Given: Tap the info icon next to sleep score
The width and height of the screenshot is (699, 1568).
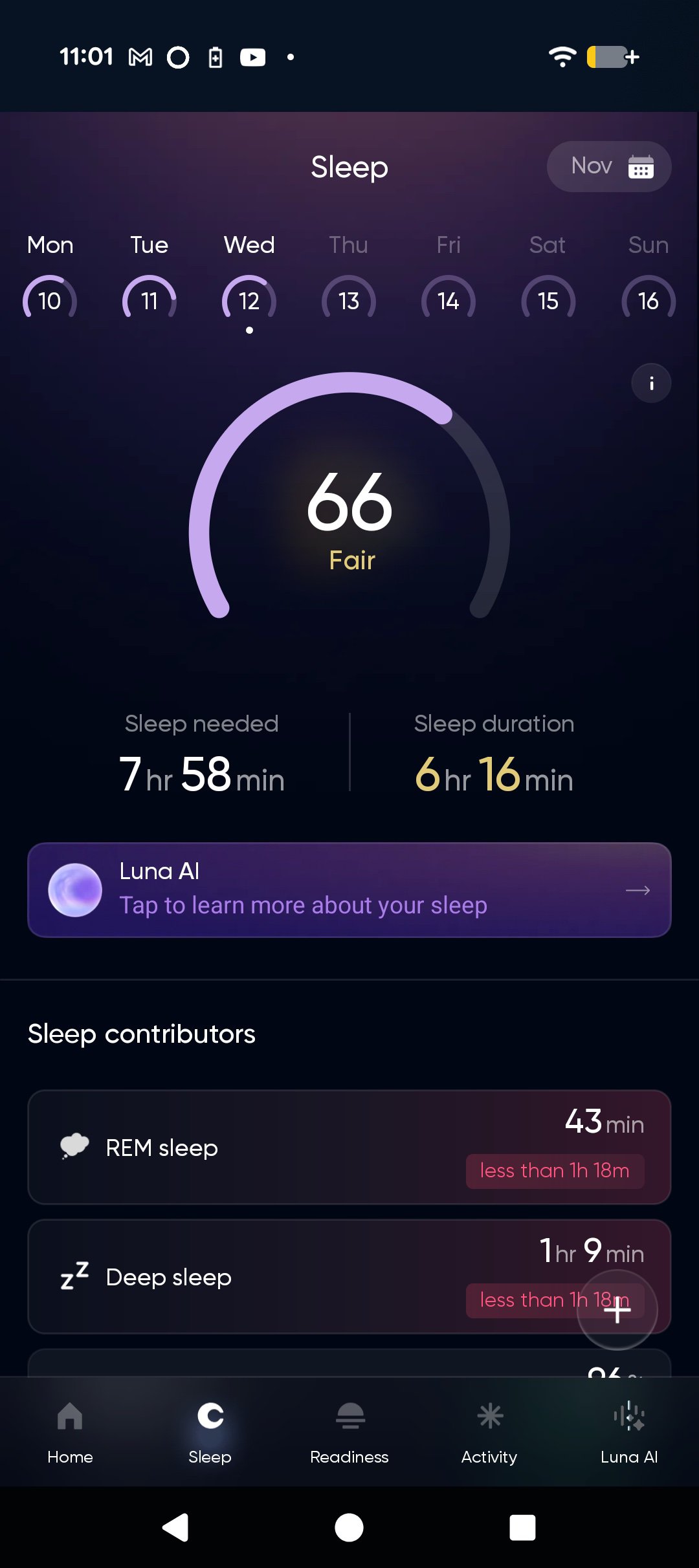Looking at the screenshot, I should click(651, 383).
